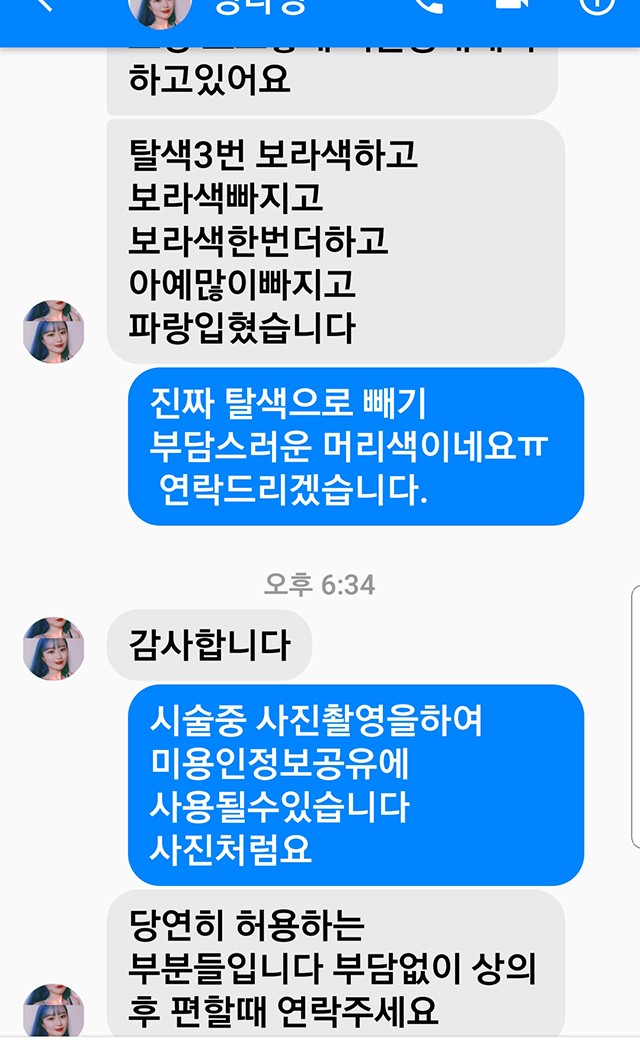The image size is (640, 1043).
Task: Go back from this conversation
Action: pos(41,5)
